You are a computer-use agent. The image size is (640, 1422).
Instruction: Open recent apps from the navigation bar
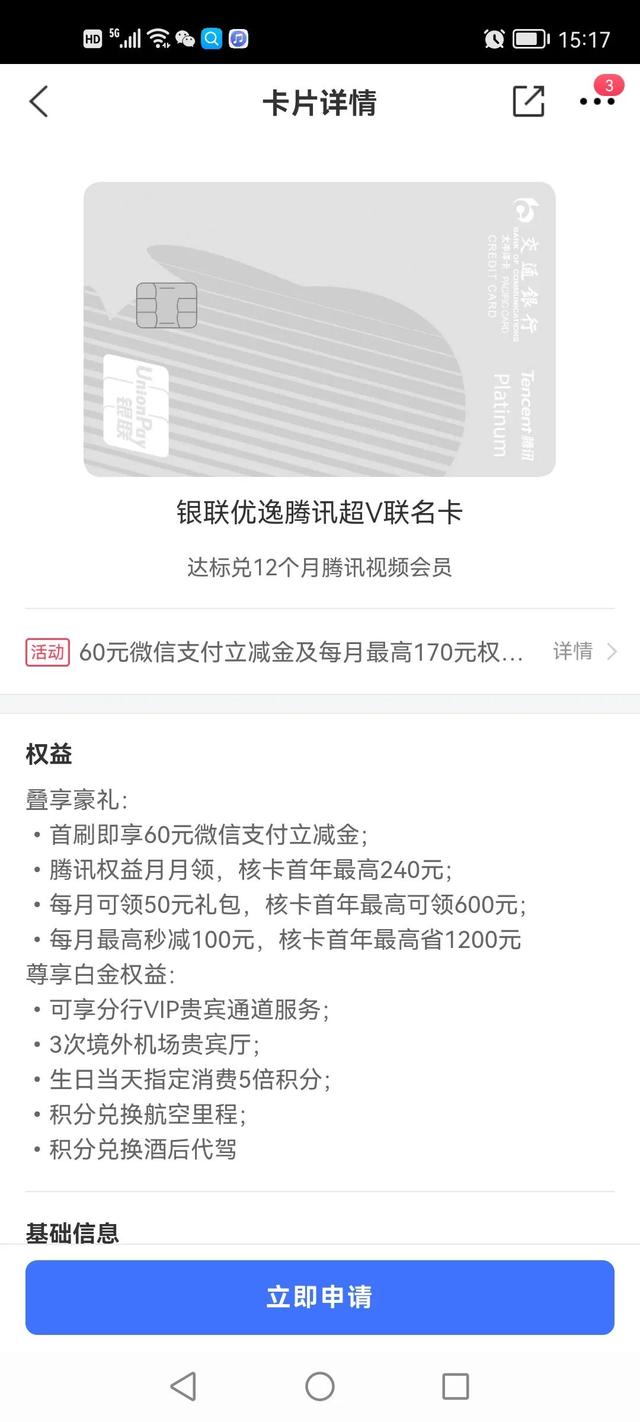point(455,1386)
